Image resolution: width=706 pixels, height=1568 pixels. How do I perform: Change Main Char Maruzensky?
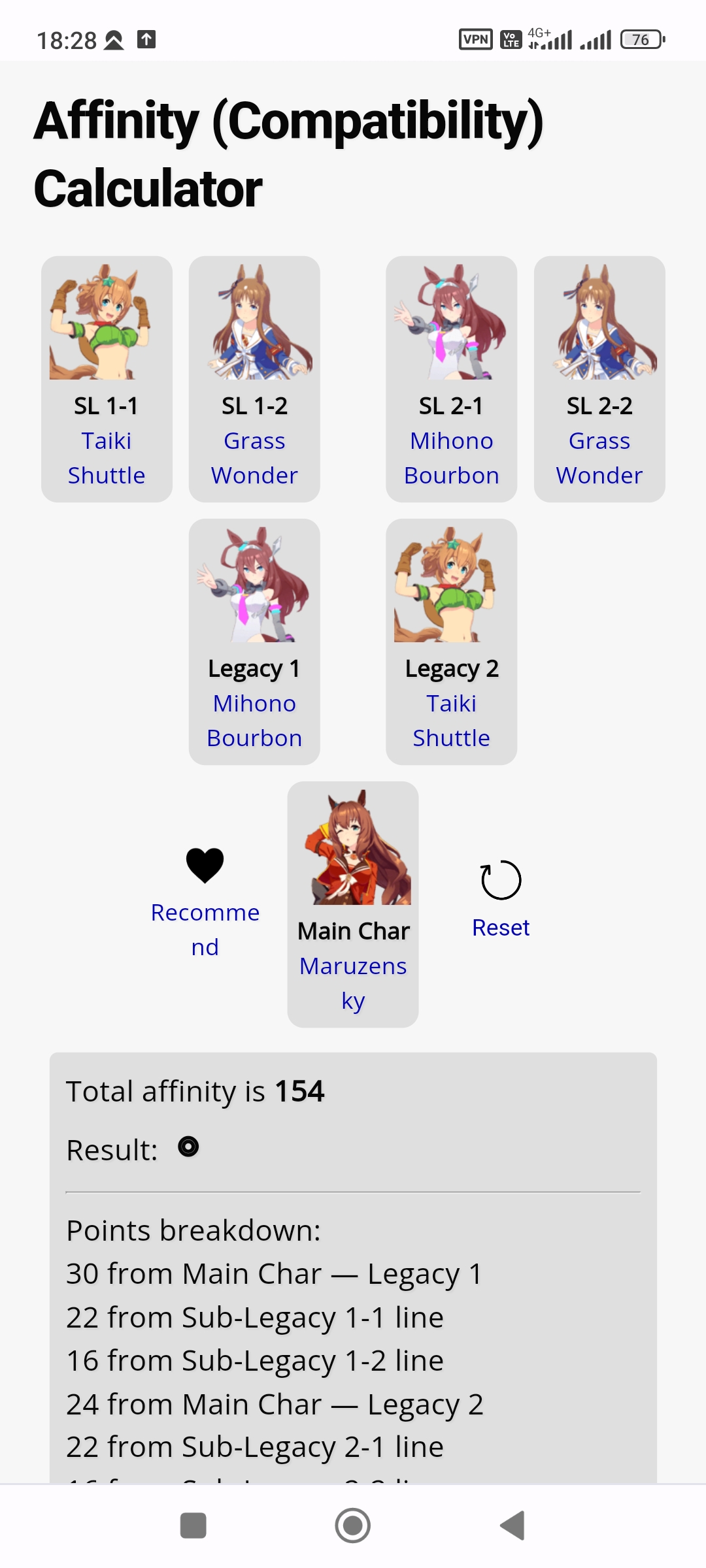click(353, 904)
